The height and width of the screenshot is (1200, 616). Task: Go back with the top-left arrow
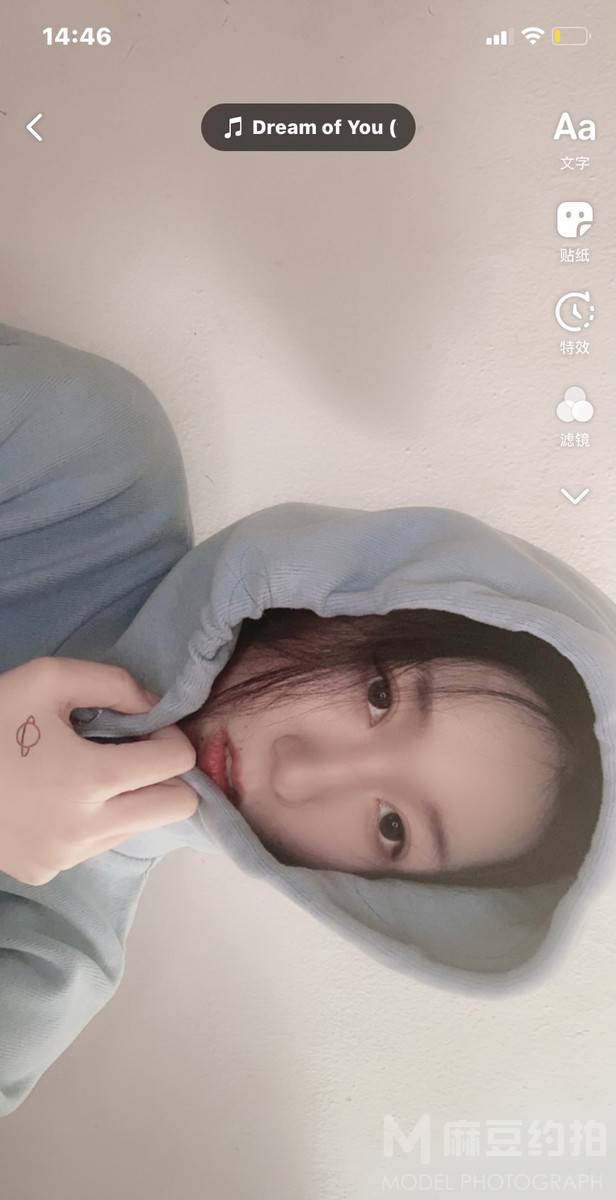(x=35, y=127)
